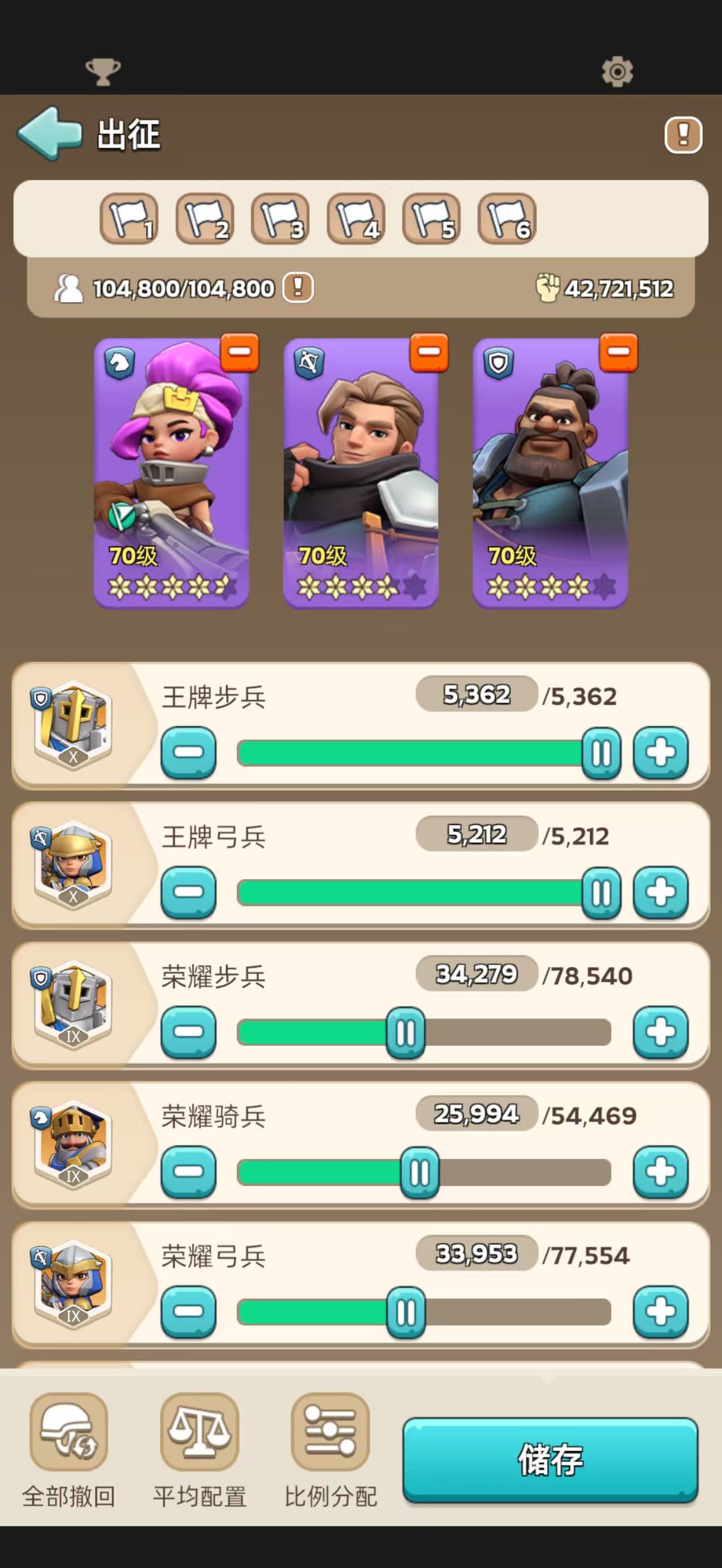Open the trophy icon
Viewport: 722px width, 1568px height.
103,72
